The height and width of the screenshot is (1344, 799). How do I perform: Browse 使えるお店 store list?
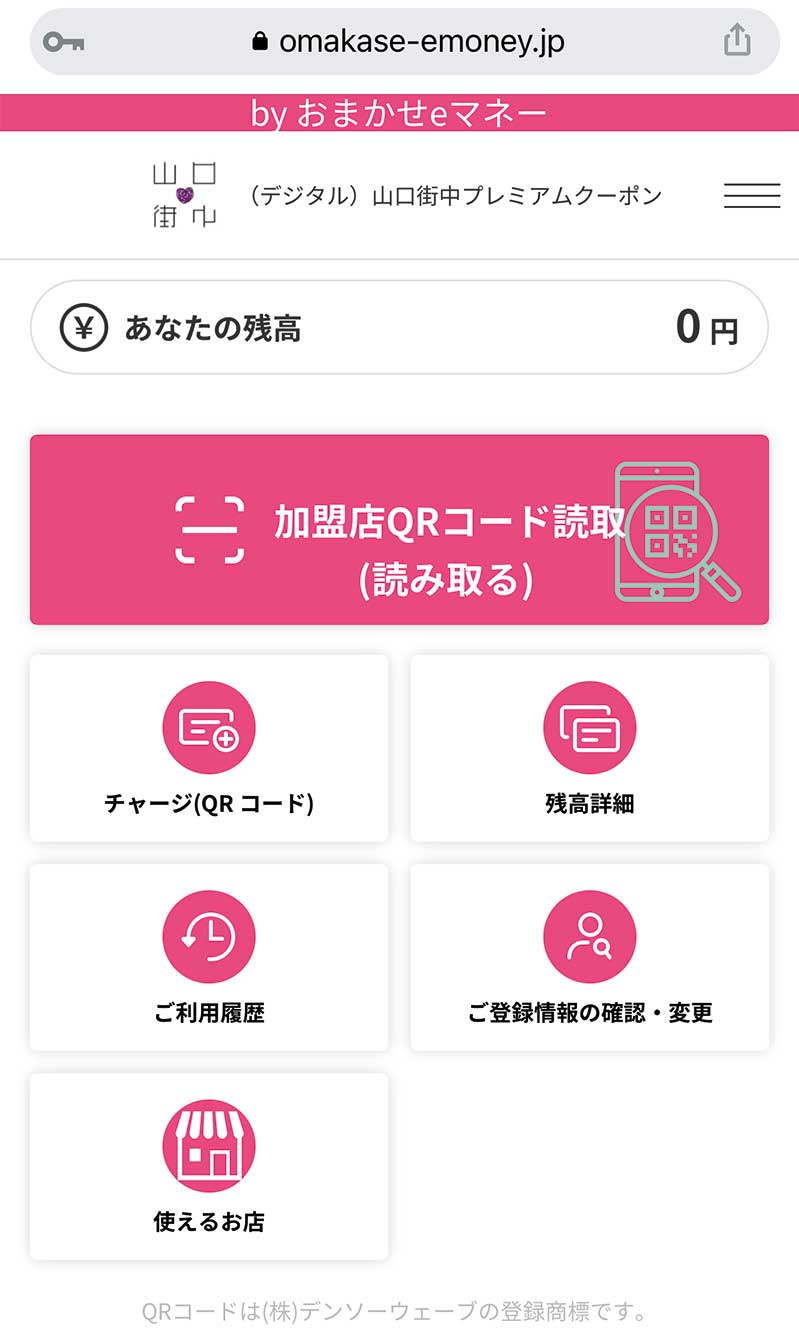click(x=209, y=1167)
